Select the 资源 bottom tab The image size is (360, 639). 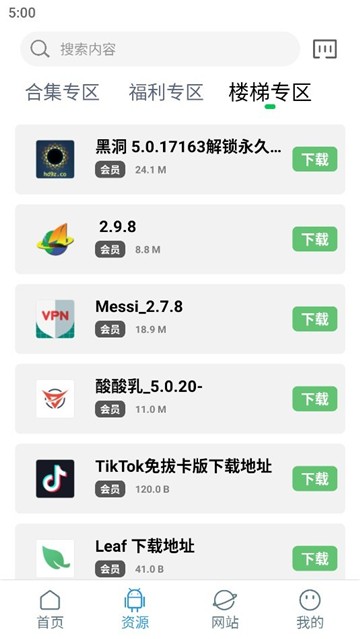click(x=135, y=610)
